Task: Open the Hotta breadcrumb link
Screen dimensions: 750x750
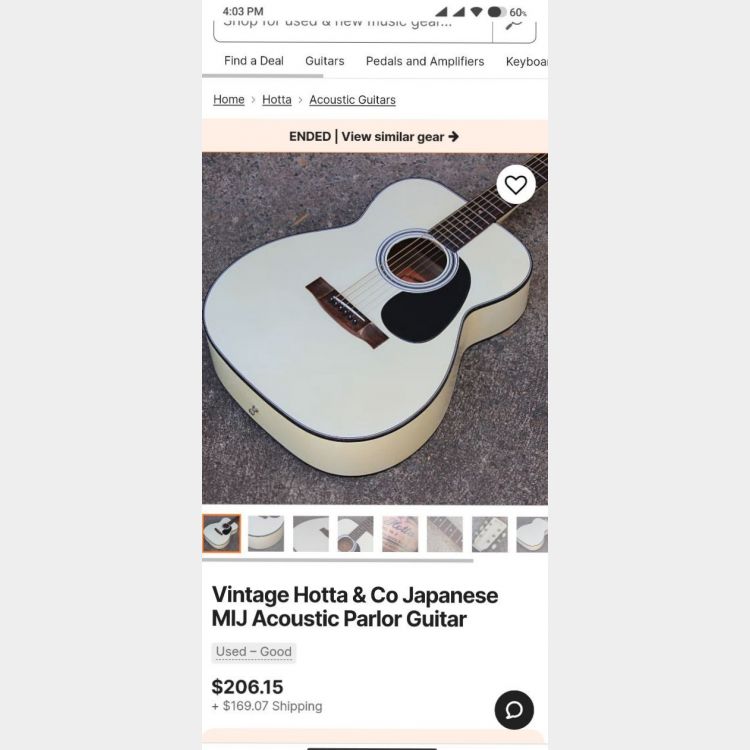Action: pyautogui.click(x=277, y=100)
